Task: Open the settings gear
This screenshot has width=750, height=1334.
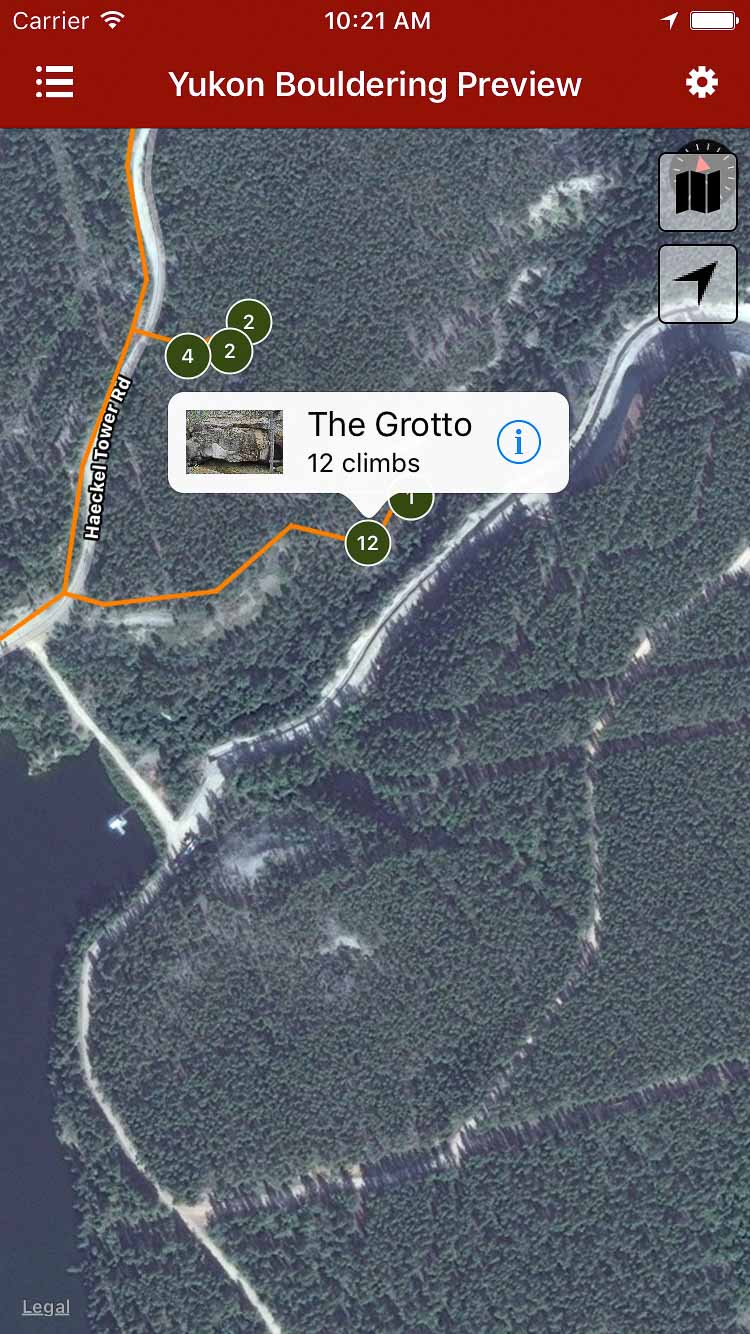Action: point(701,83)
